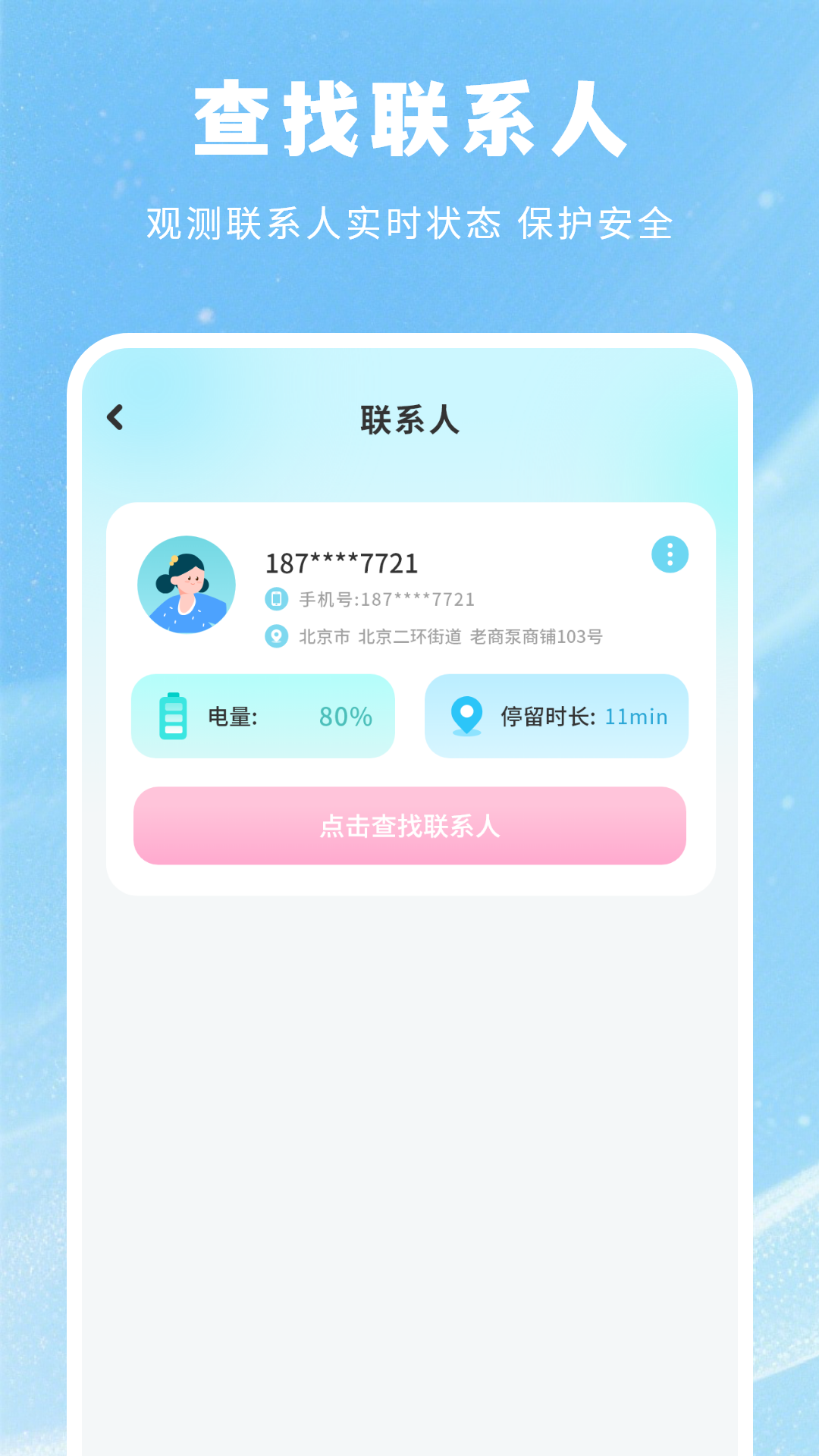Select the 电量 status card
819x1456 pixels.
(x=263, y=715)
